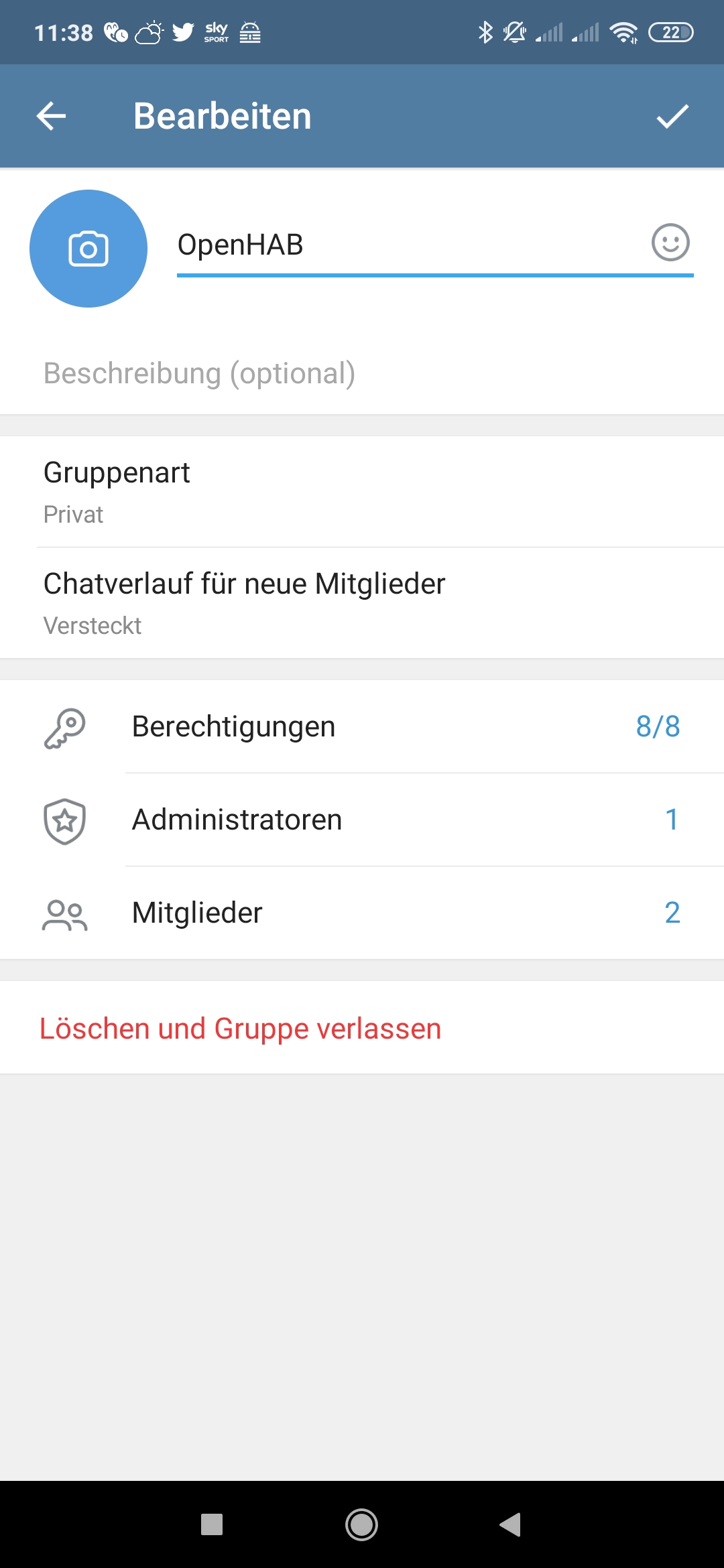The image size is (724, 1568).
Task: Open the emoji picker smiley
Action: pyautogui.click(x=670, y=243)
